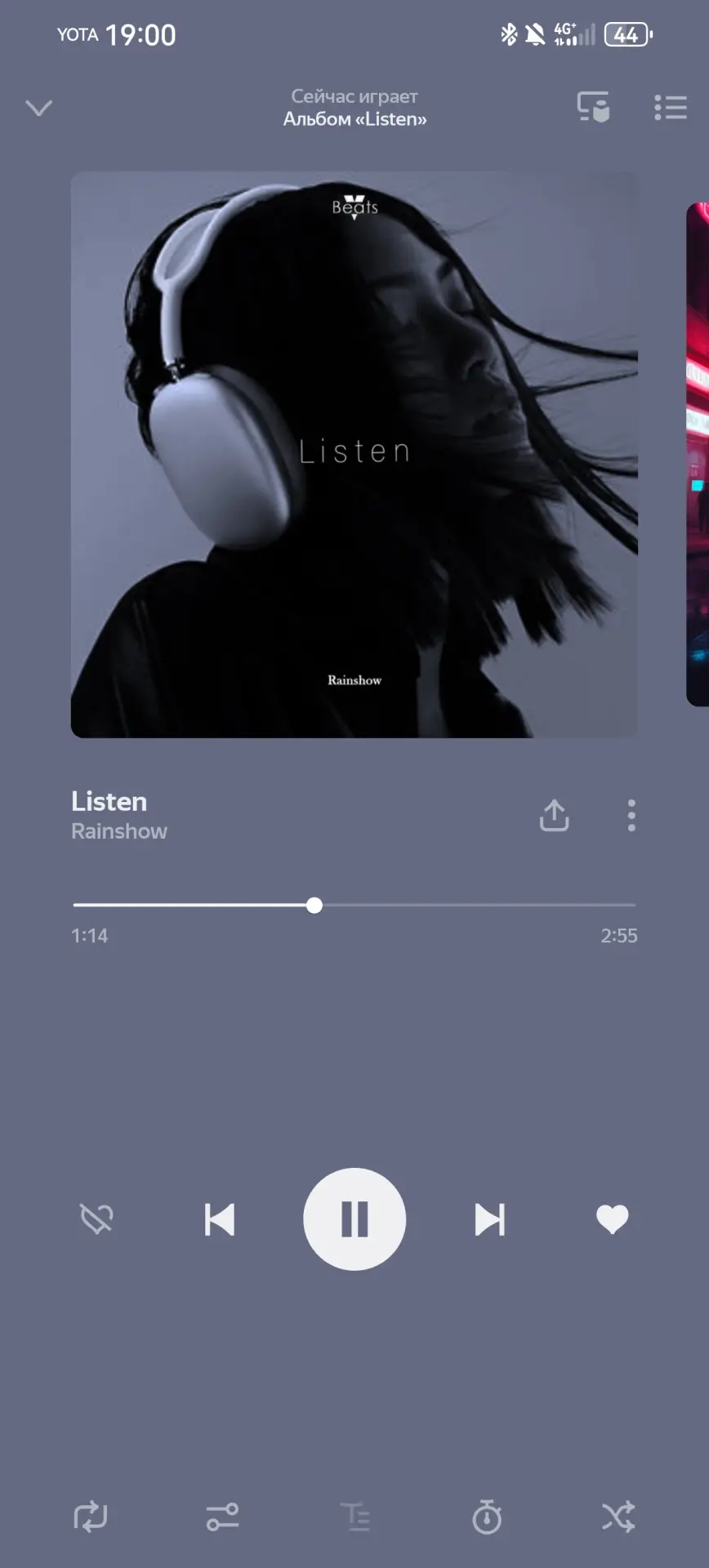Open the playback settings sliders

(222, 1517)
